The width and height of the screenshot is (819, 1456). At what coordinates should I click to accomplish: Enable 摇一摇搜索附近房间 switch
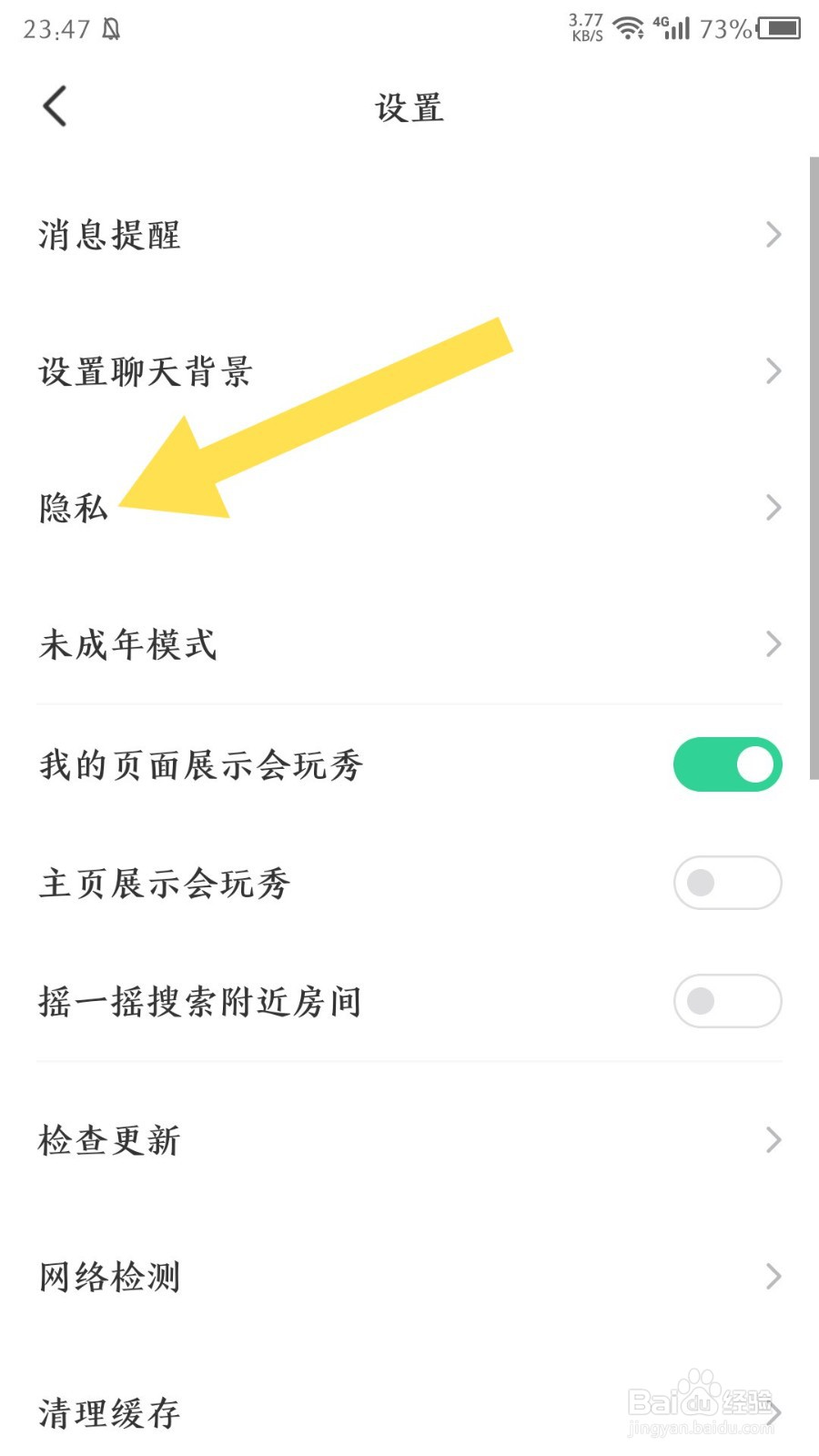(727, 1000)
